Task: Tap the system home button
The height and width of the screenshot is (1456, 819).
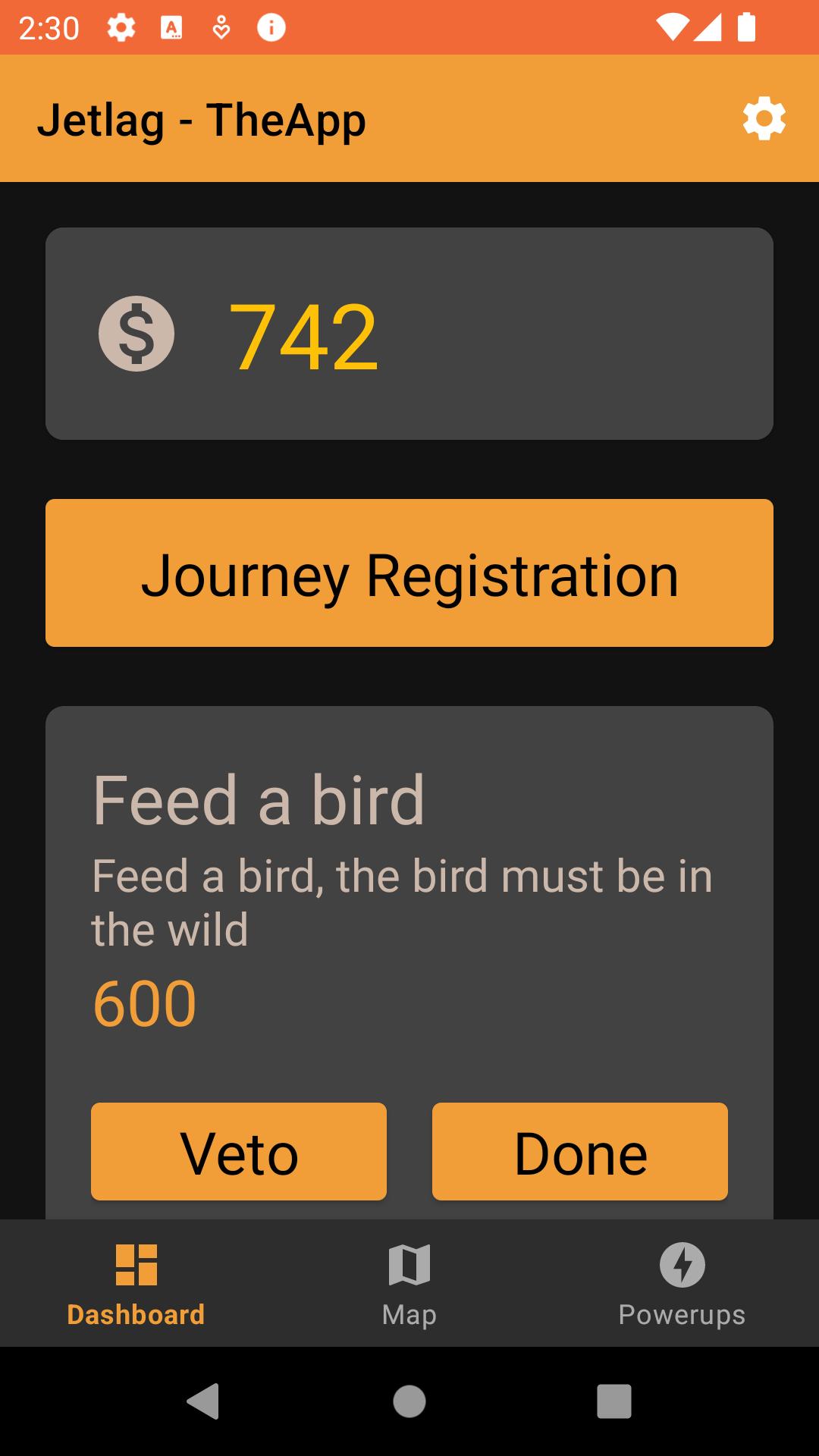Action: coord(409,1401)
